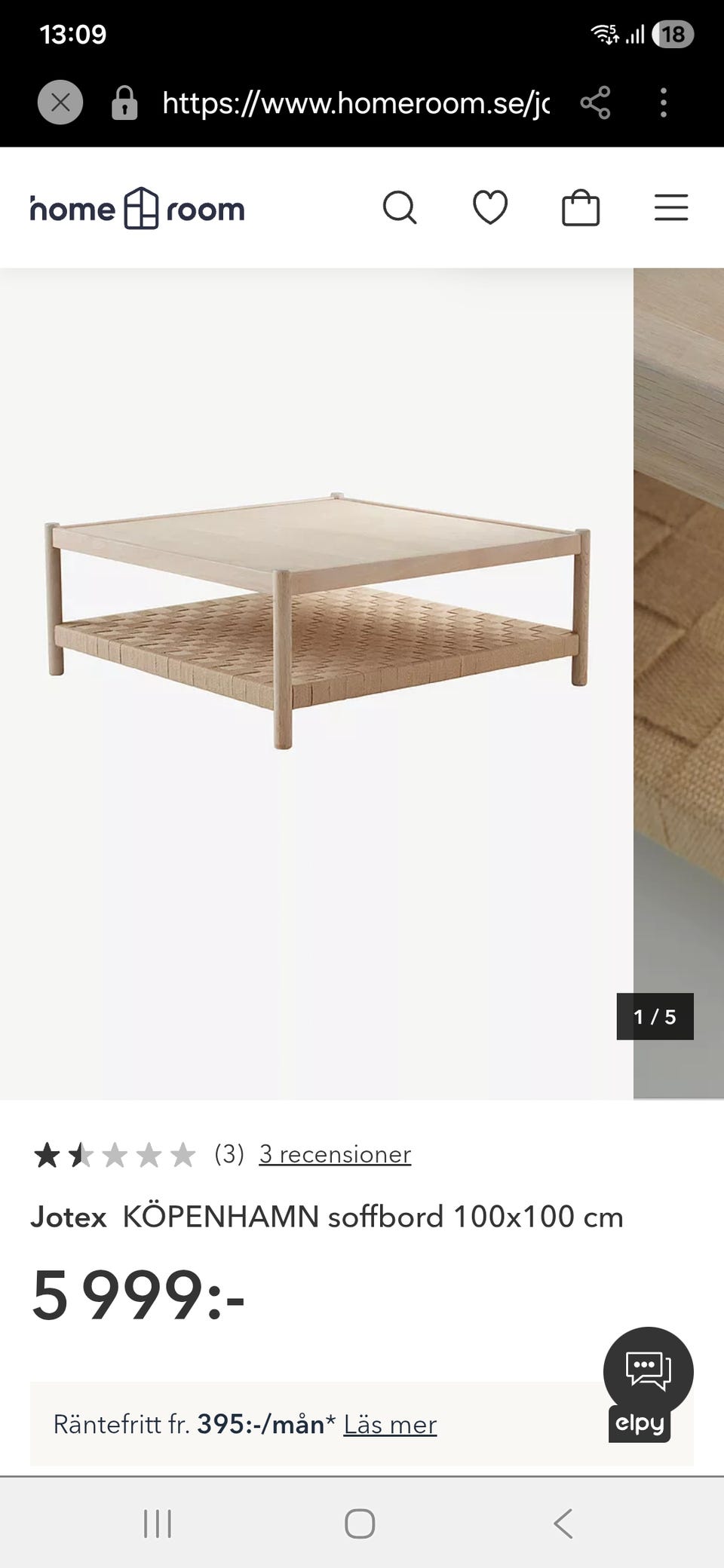Open Läs mer about interest-free payment
724x1568 pixels.
390,1424
